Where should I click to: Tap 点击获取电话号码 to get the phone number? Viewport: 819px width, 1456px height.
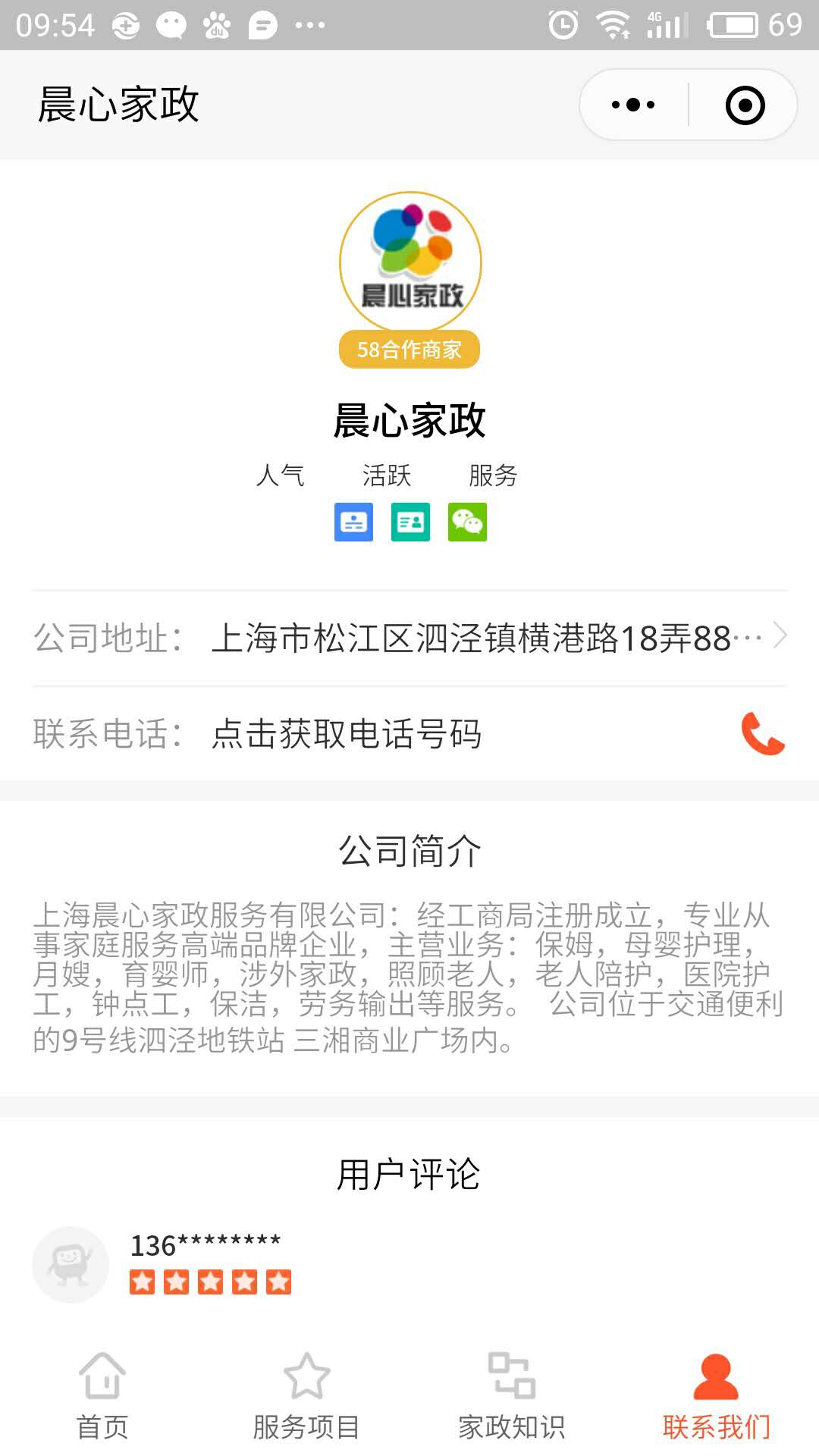click(347, 734)
